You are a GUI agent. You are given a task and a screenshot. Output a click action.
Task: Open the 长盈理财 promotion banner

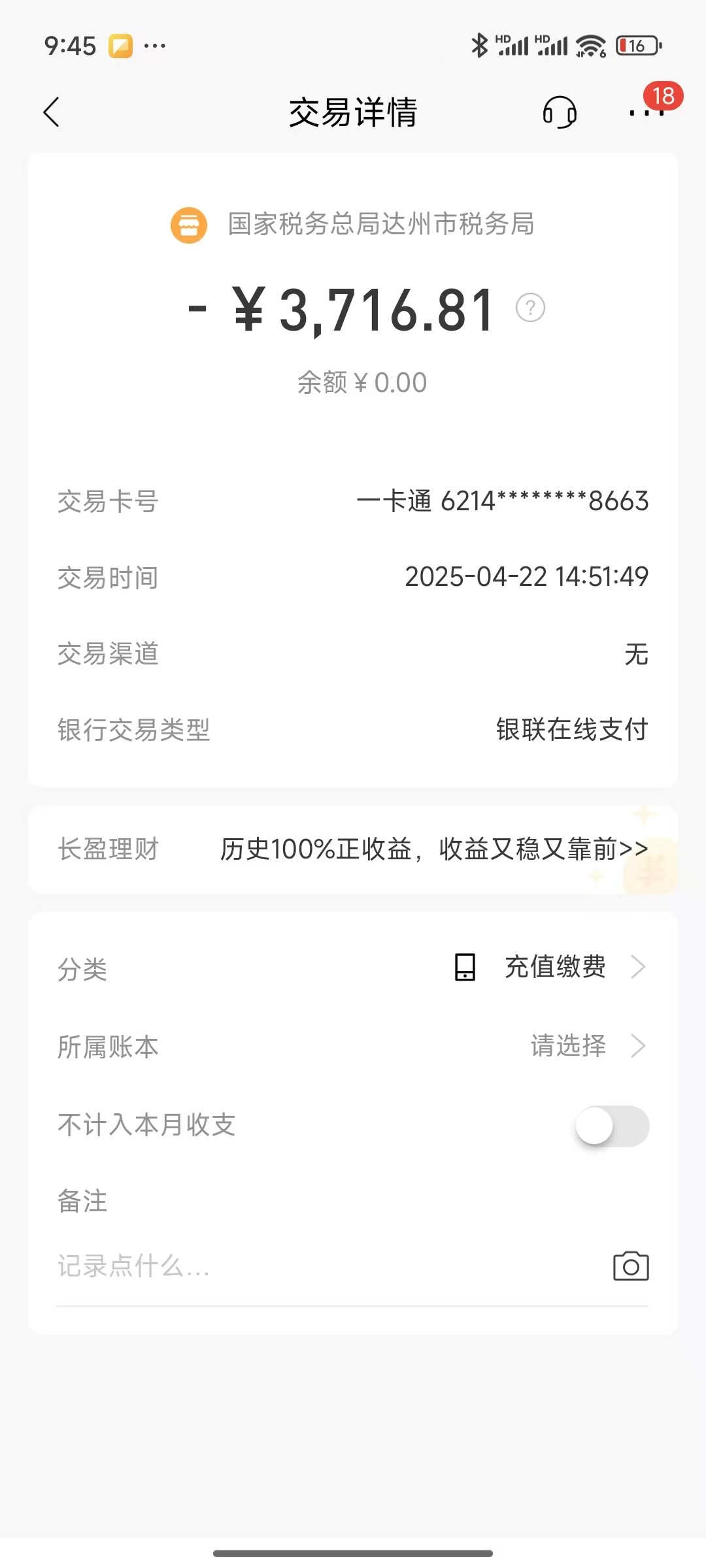click(x=353, y=849)
